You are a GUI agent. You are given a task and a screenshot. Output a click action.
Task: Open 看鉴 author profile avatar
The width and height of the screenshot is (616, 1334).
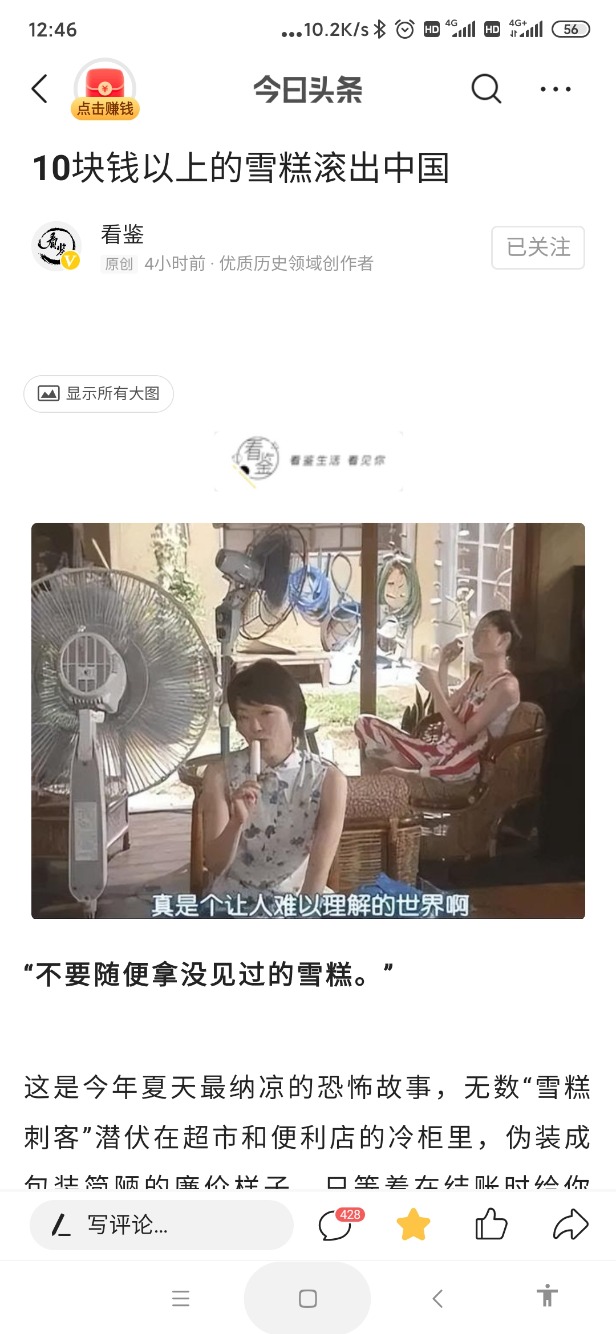(56, 246)
